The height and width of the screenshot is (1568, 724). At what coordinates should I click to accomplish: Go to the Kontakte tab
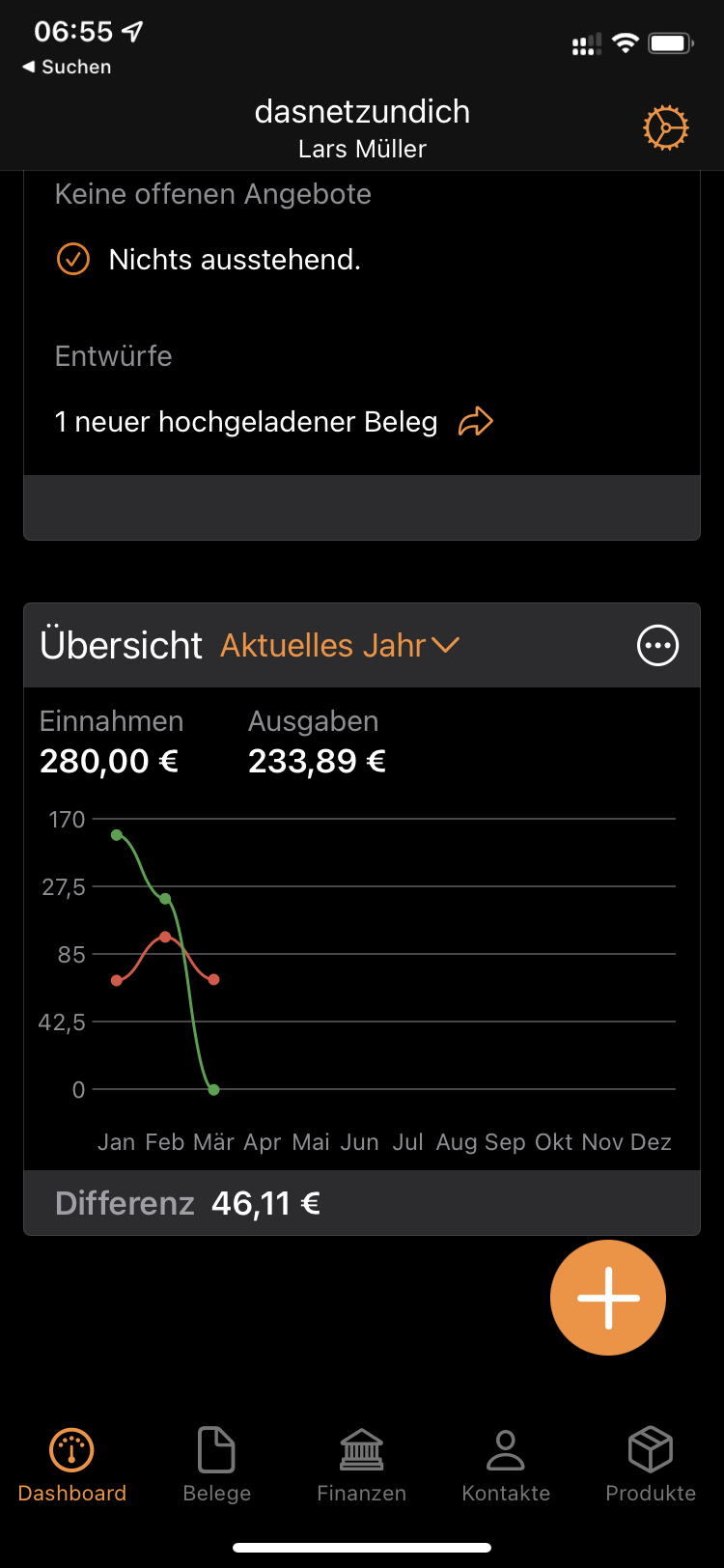coord(506,1465)
